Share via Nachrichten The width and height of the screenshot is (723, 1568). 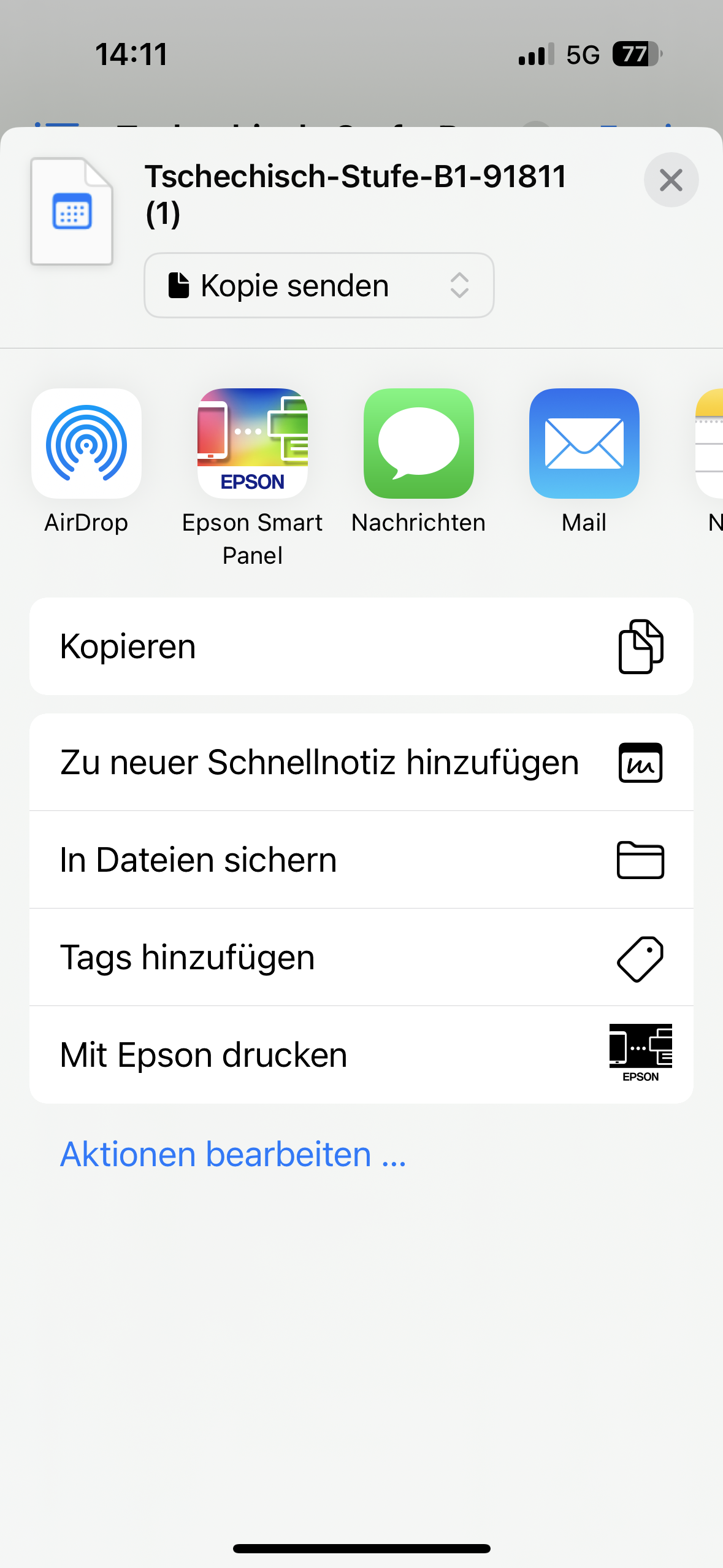pyautogui.click(x=419, y=444)
